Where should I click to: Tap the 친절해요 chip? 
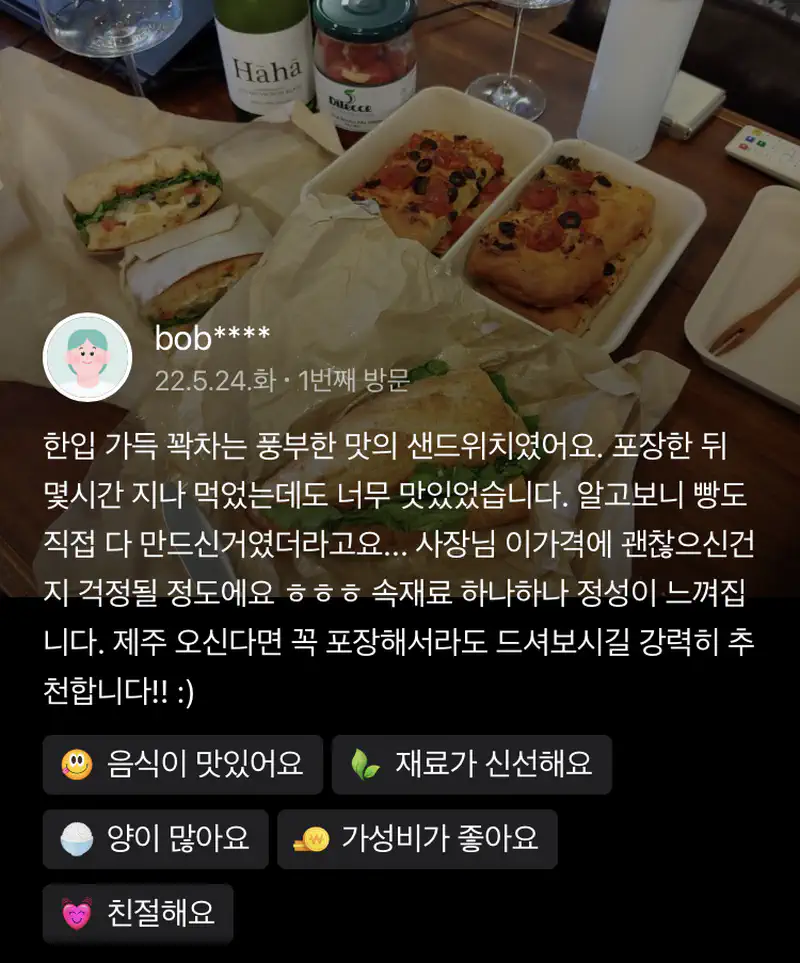pyautogui.click(x=138, y=913)
